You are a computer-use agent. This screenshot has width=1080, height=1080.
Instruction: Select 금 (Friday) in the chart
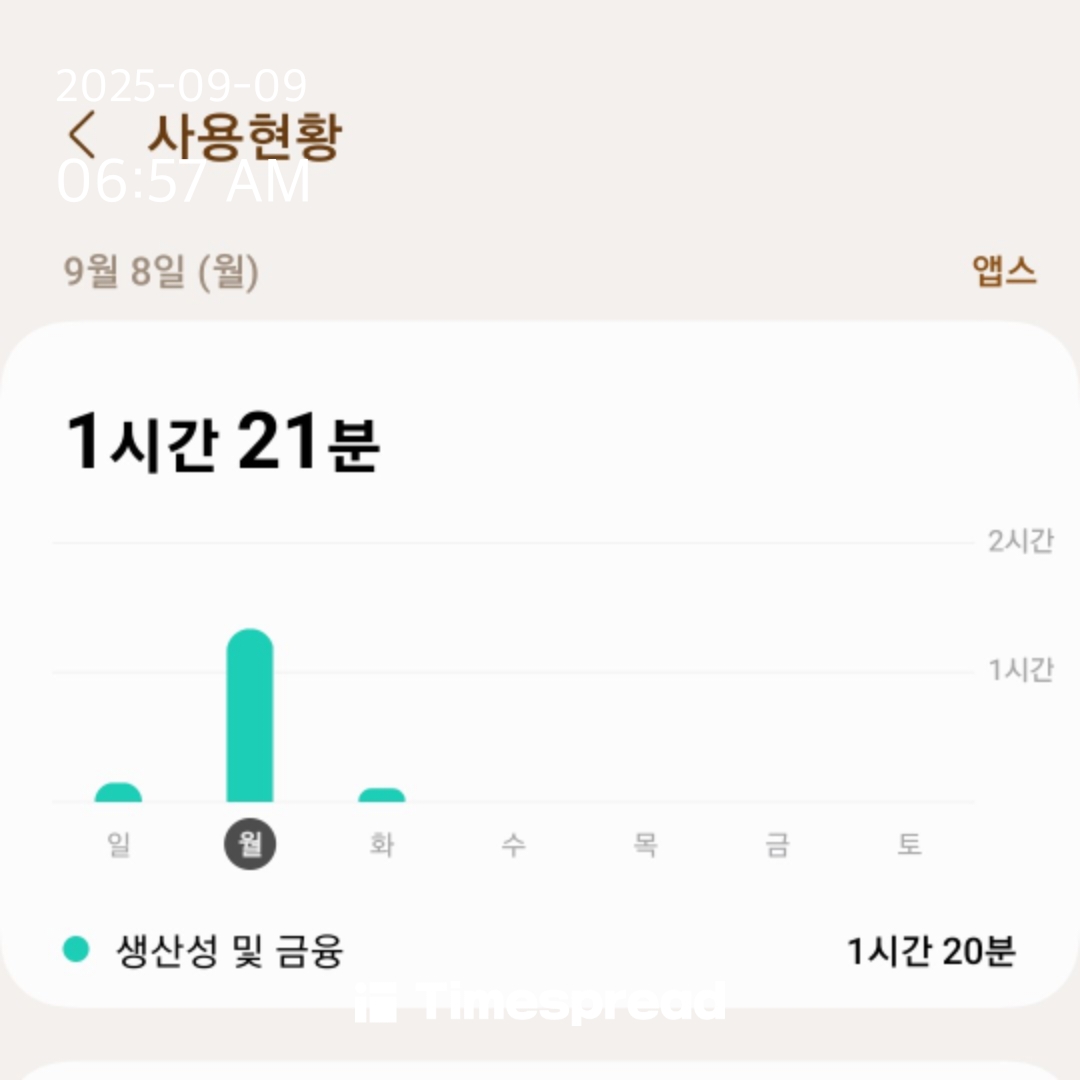pos(777,845)
